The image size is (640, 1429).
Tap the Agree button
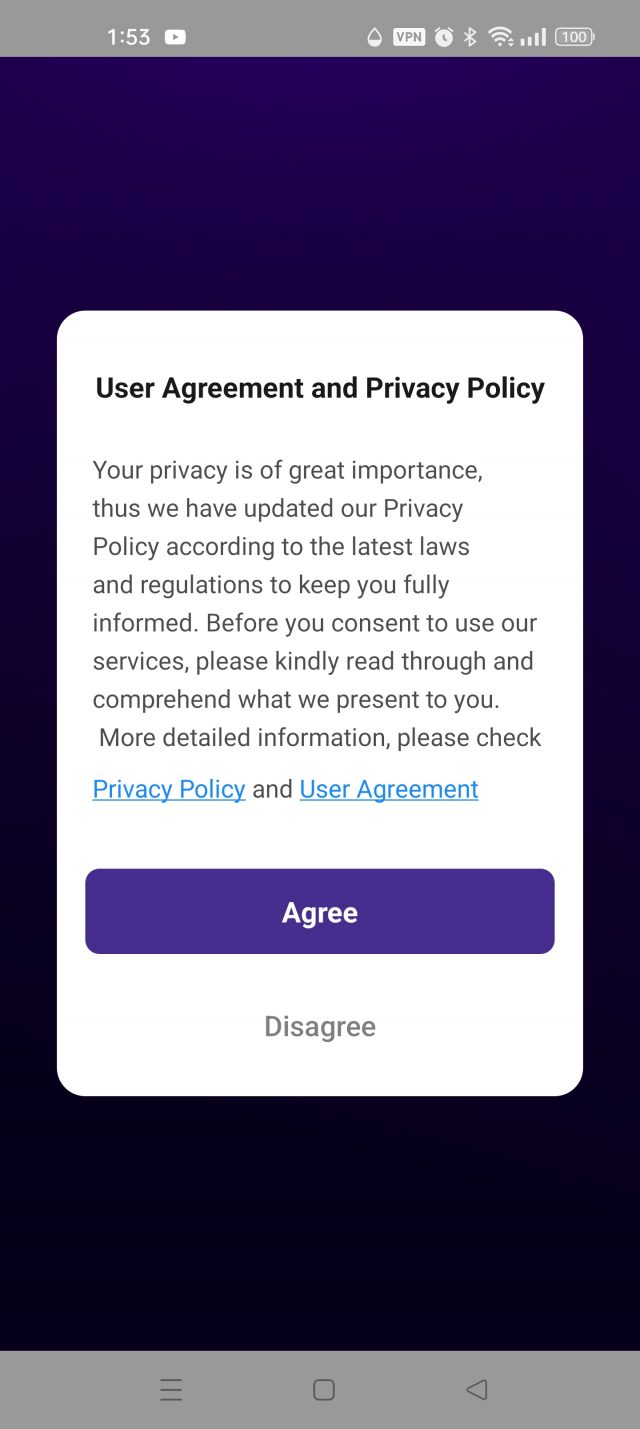coord(320,911)
